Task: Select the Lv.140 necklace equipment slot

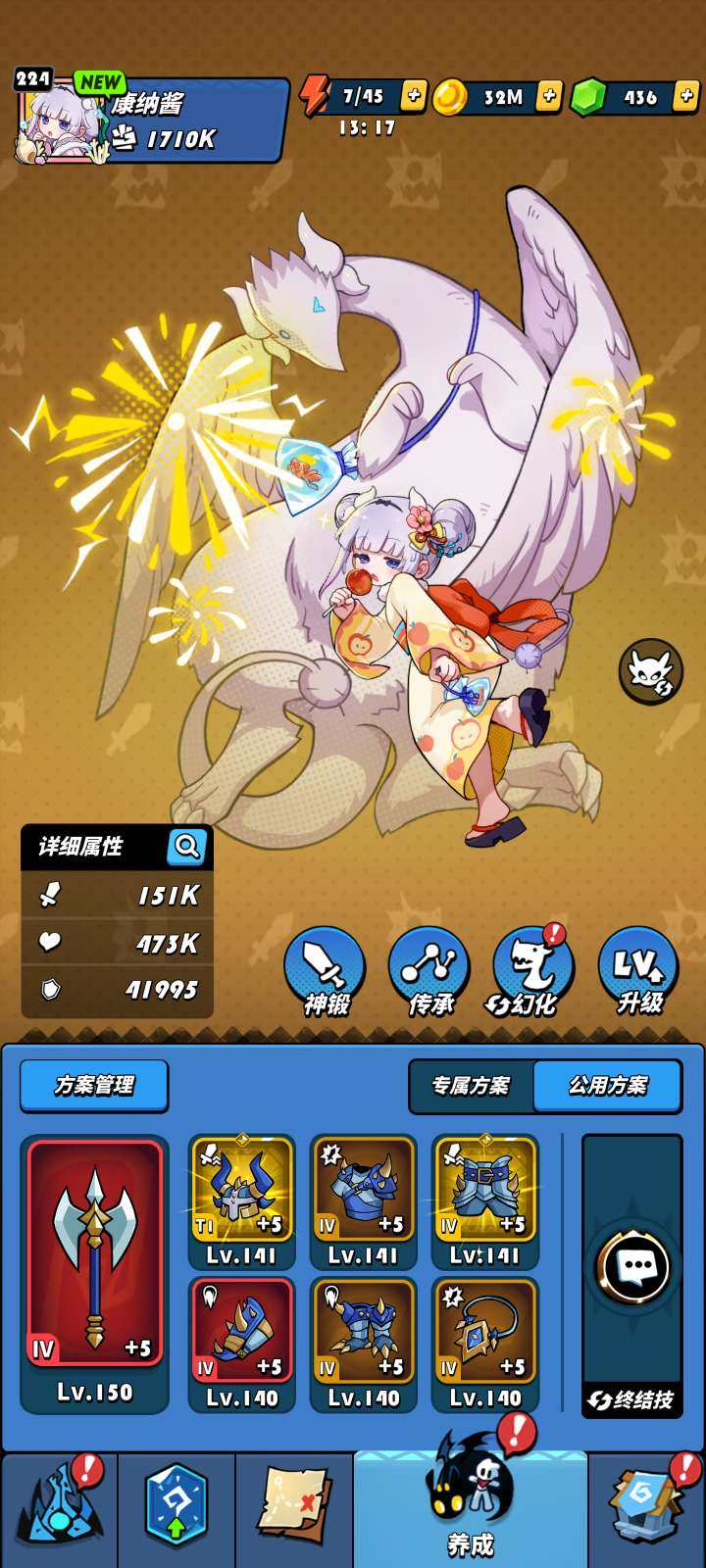Action: point(485,1343)
